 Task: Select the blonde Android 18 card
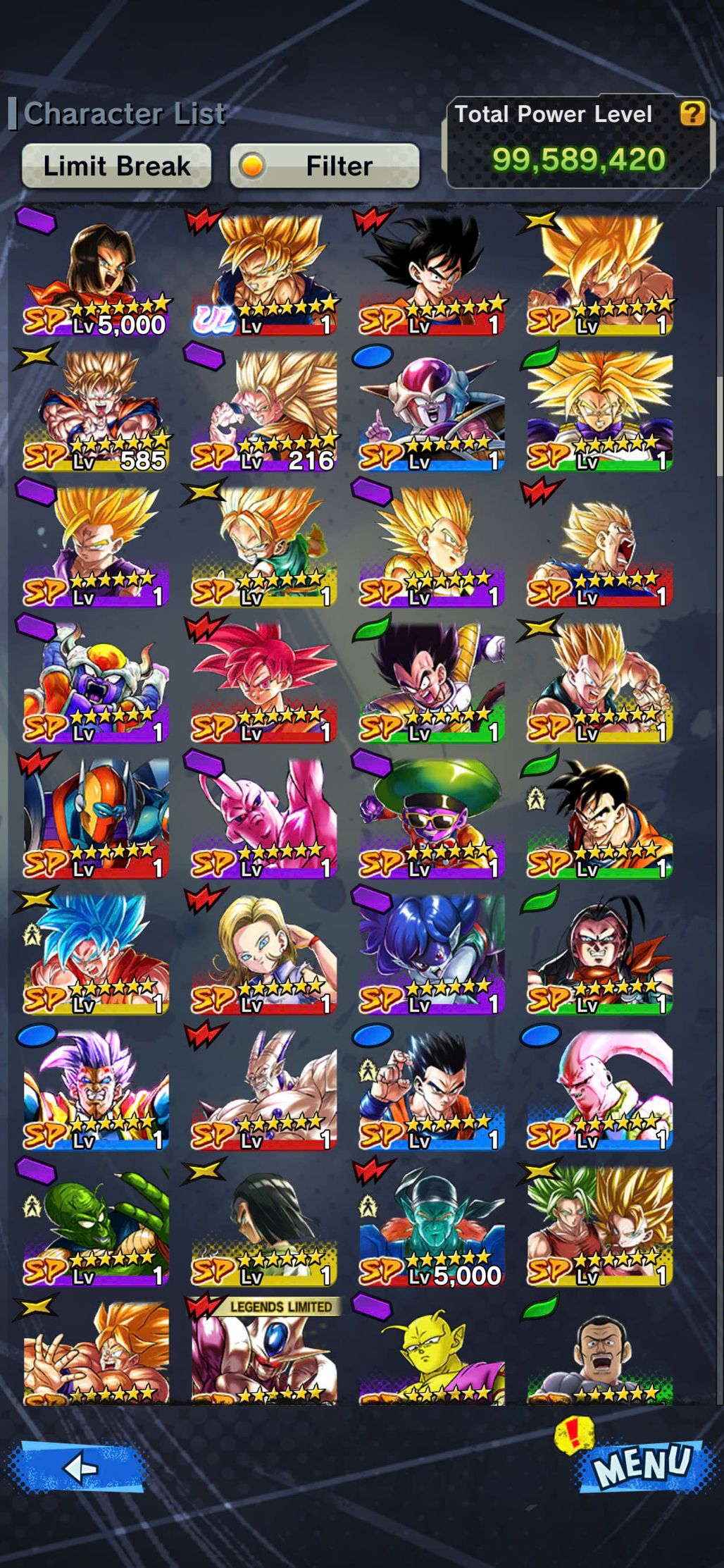click(x=264, y=953)
